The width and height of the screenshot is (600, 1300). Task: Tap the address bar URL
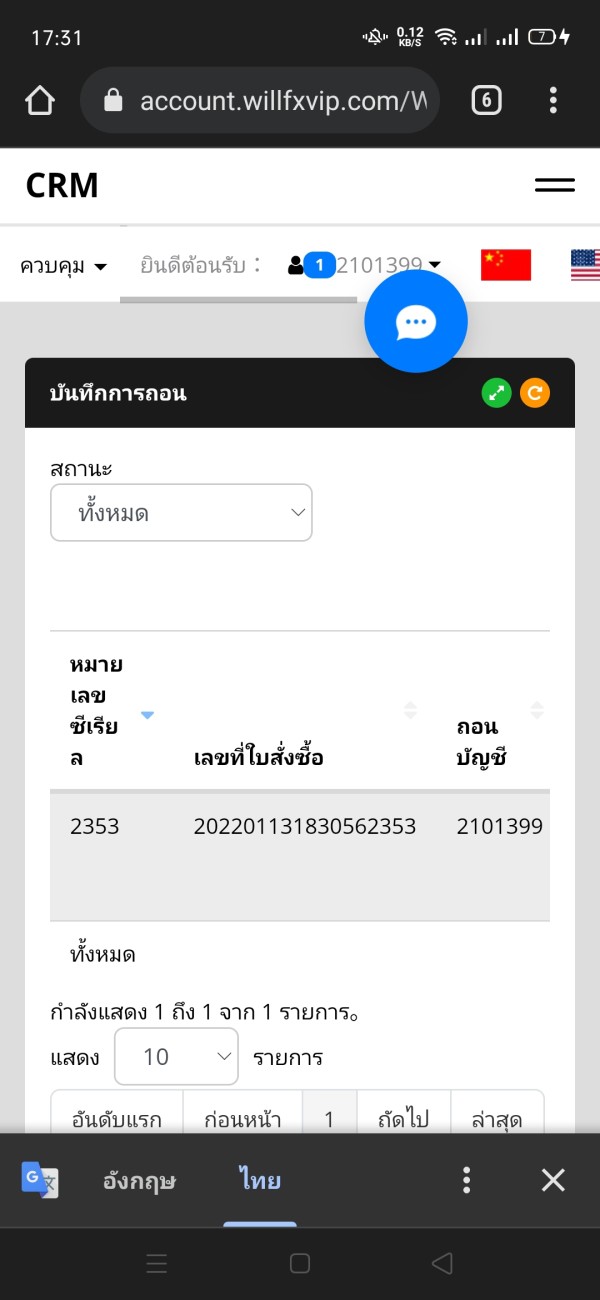pos(283,100)
